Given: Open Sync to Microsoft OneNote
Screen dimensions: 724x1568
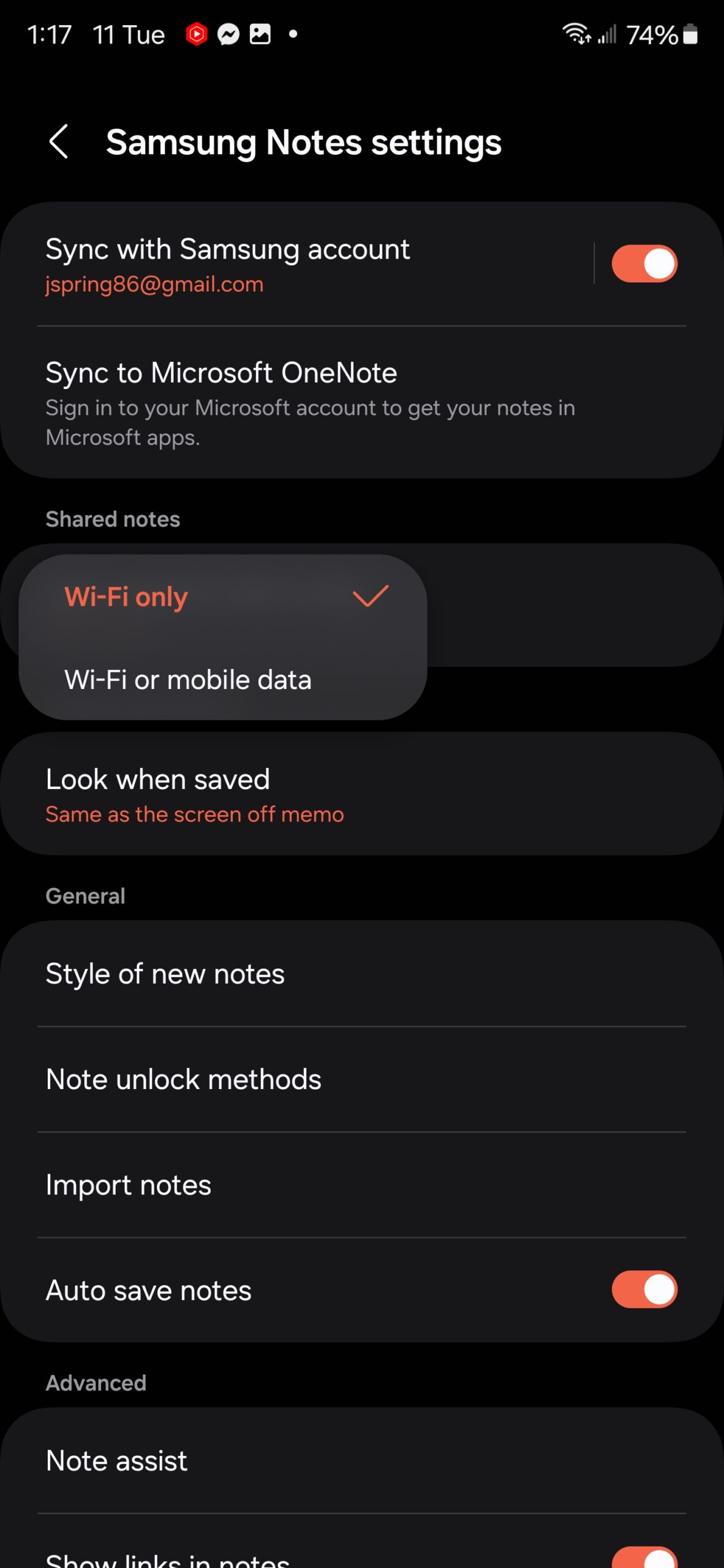Looking at the screenshot, I should coord(362,402).
